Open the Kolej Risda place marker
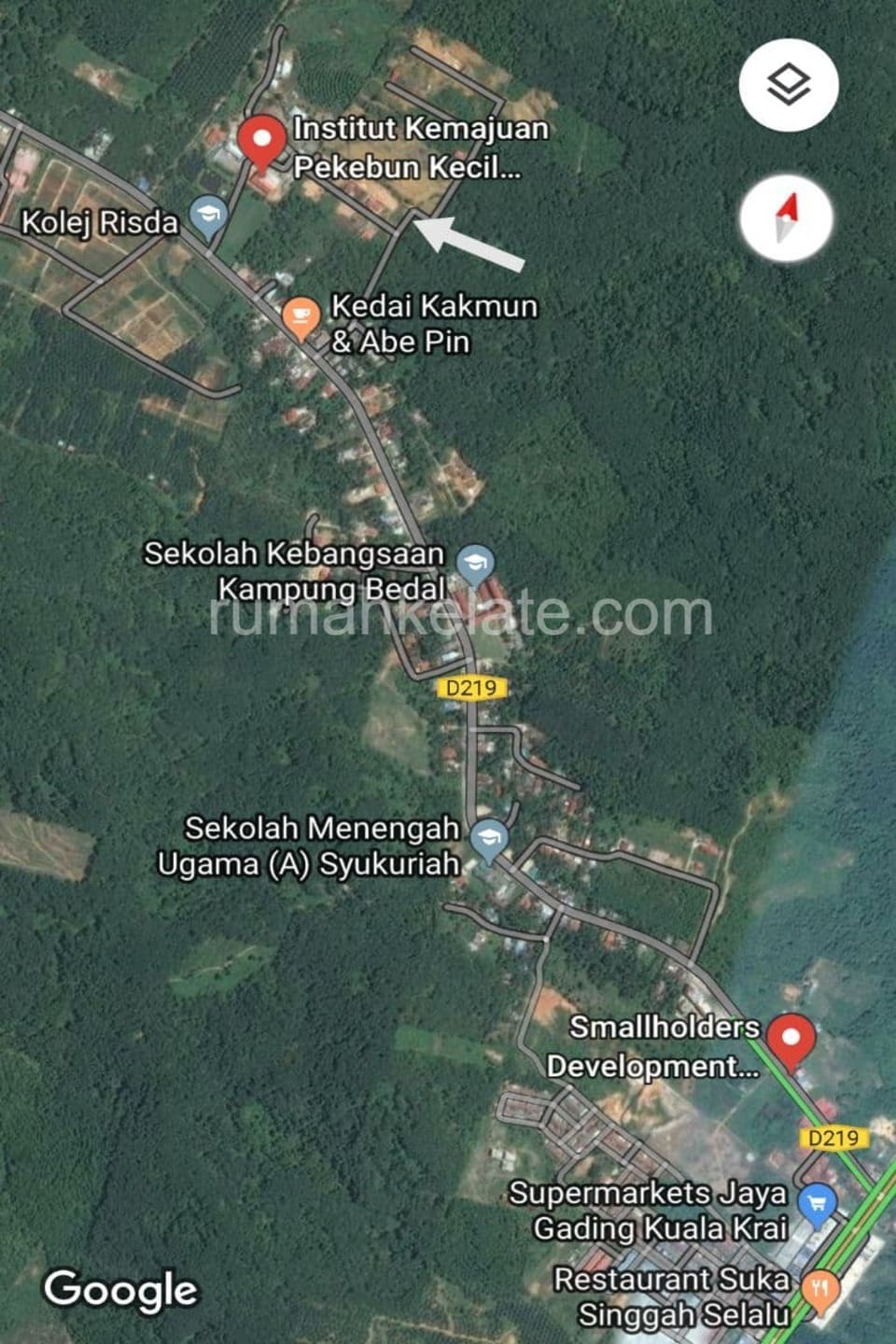Viewport: 896px width, 1344px height. point(208,217)
